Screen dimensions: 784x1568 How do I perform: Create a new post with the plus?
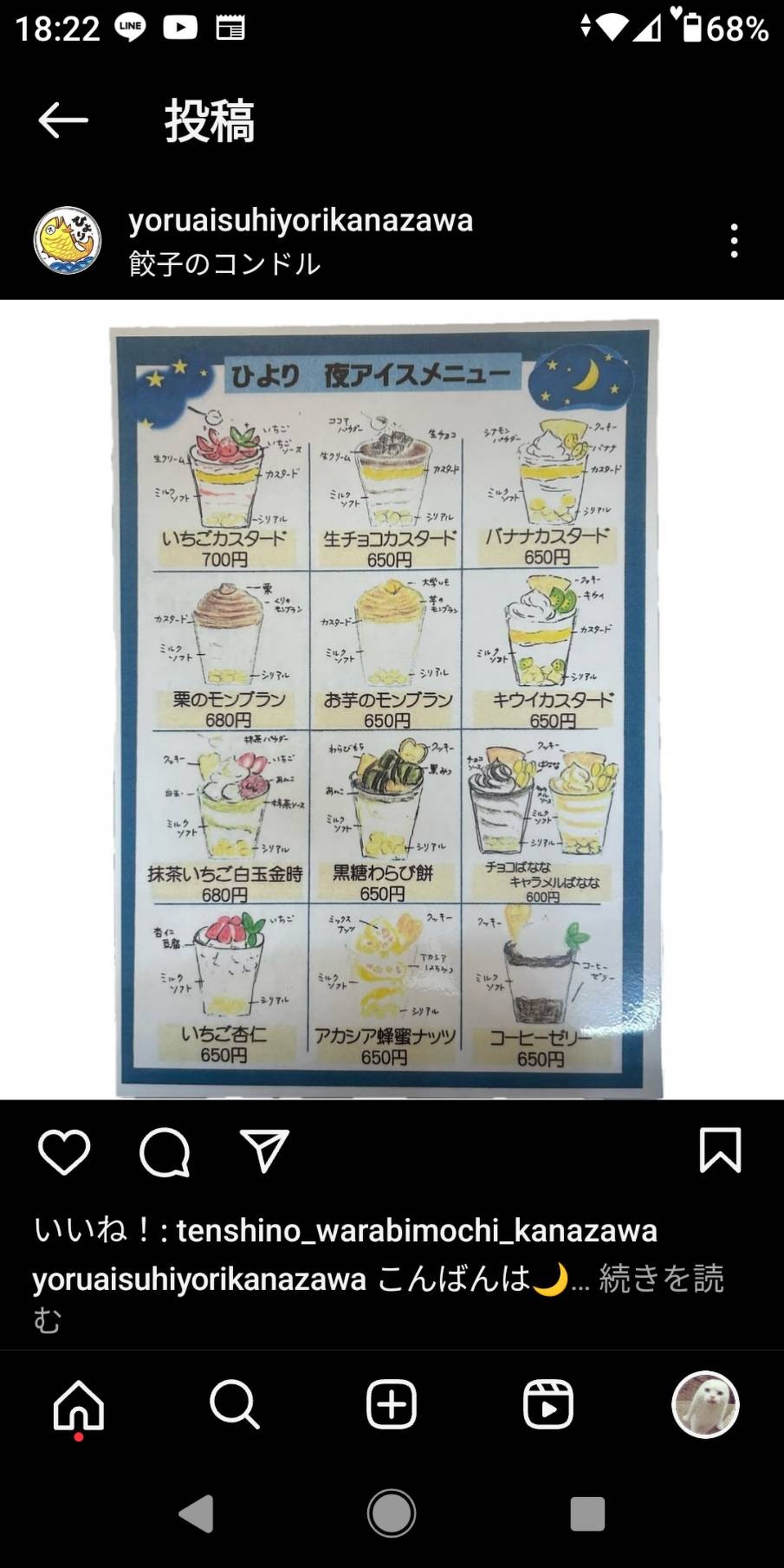point(392,1404)
